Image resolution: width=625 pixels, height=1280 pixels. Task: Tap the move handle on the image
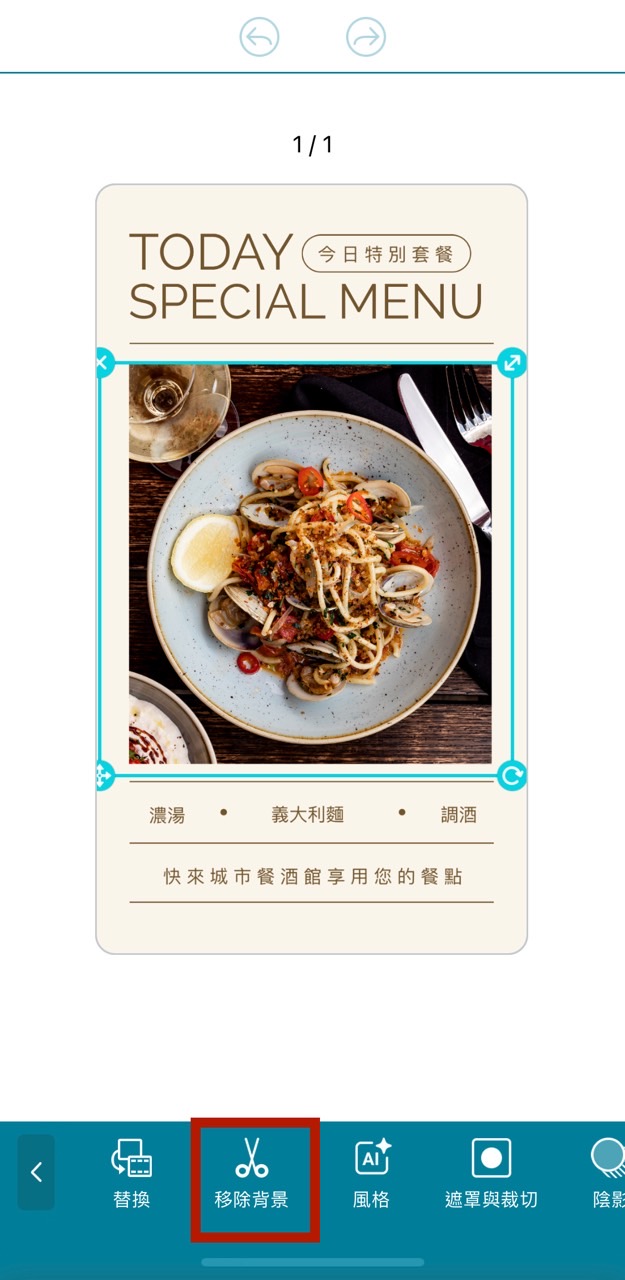[x=101, y=775]
